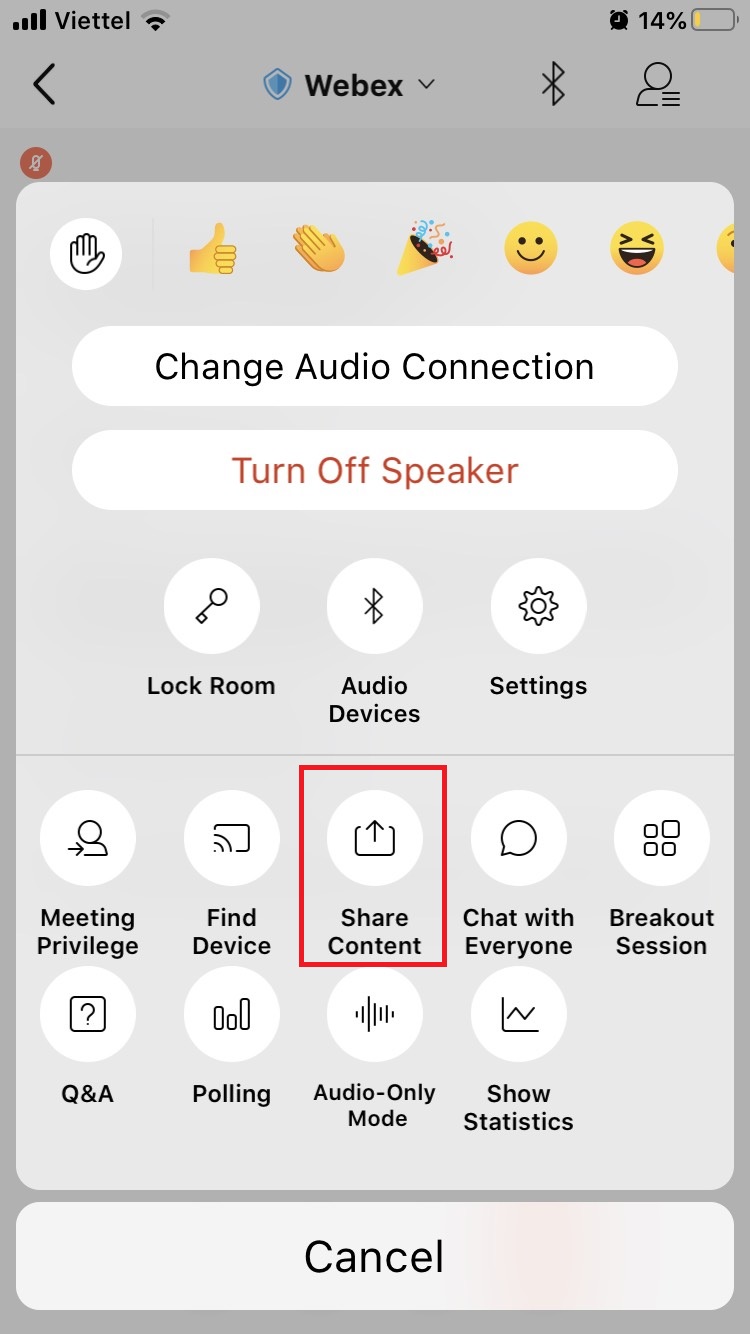Viewport: 750px width, 1334px height.
Task: Select the Breakout Session icon
Action: [x=661, y=839]
